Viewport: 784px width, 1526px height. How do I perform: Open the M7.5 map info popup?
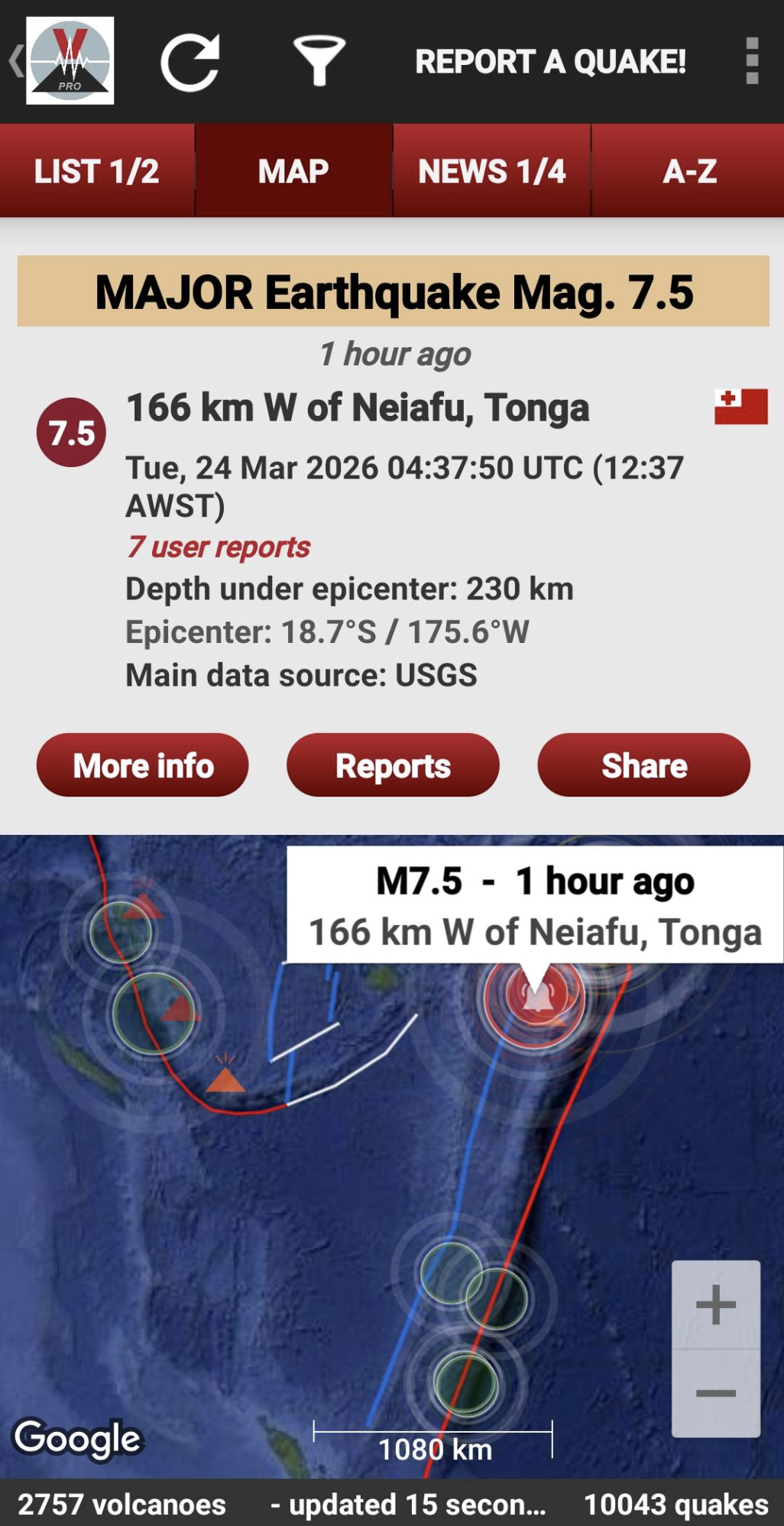pyautogui.click(x=535, y=905)
